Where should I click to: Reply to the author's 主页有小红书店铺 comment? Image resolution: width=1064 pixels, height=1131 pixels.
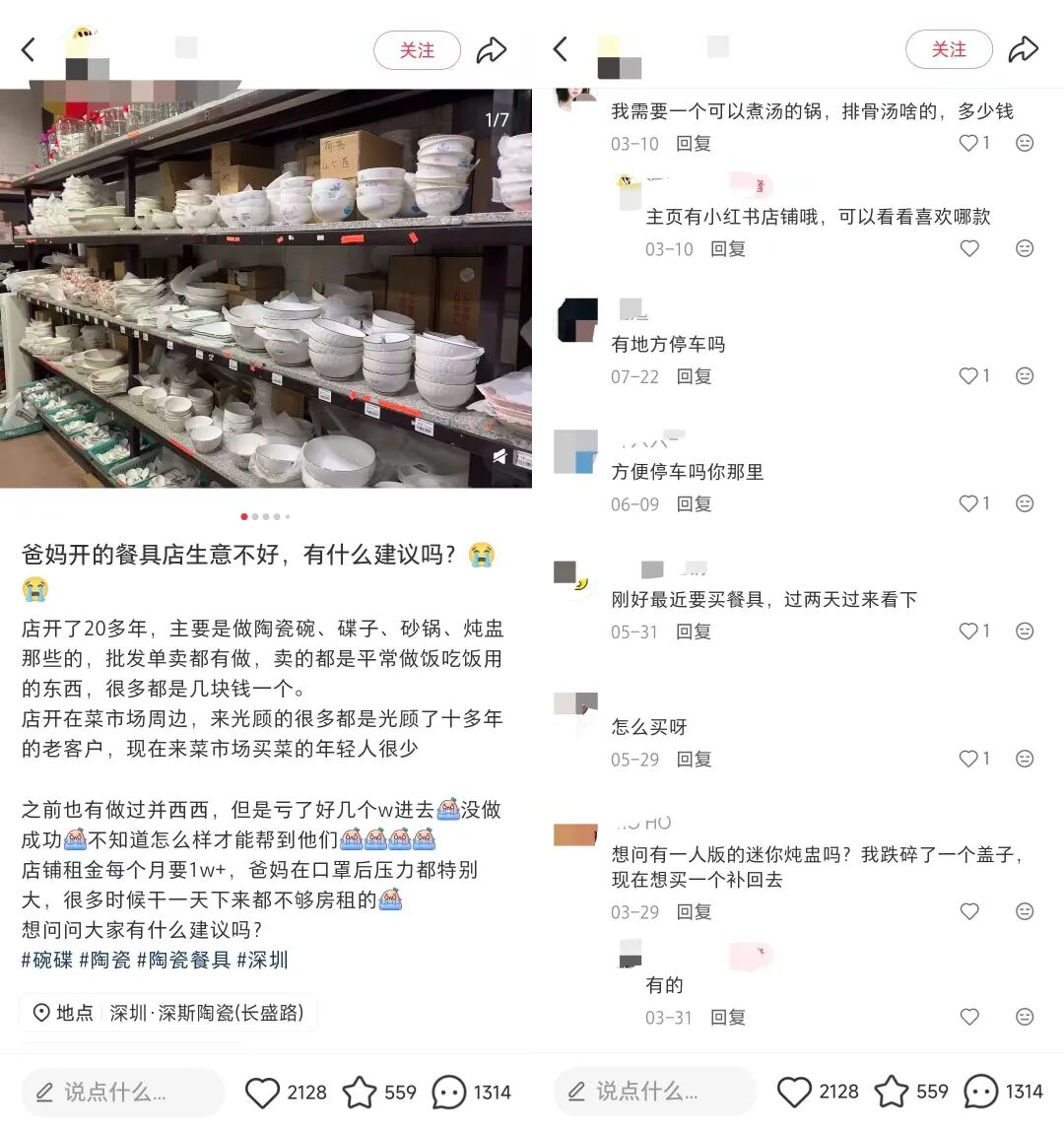pos(728,249)
